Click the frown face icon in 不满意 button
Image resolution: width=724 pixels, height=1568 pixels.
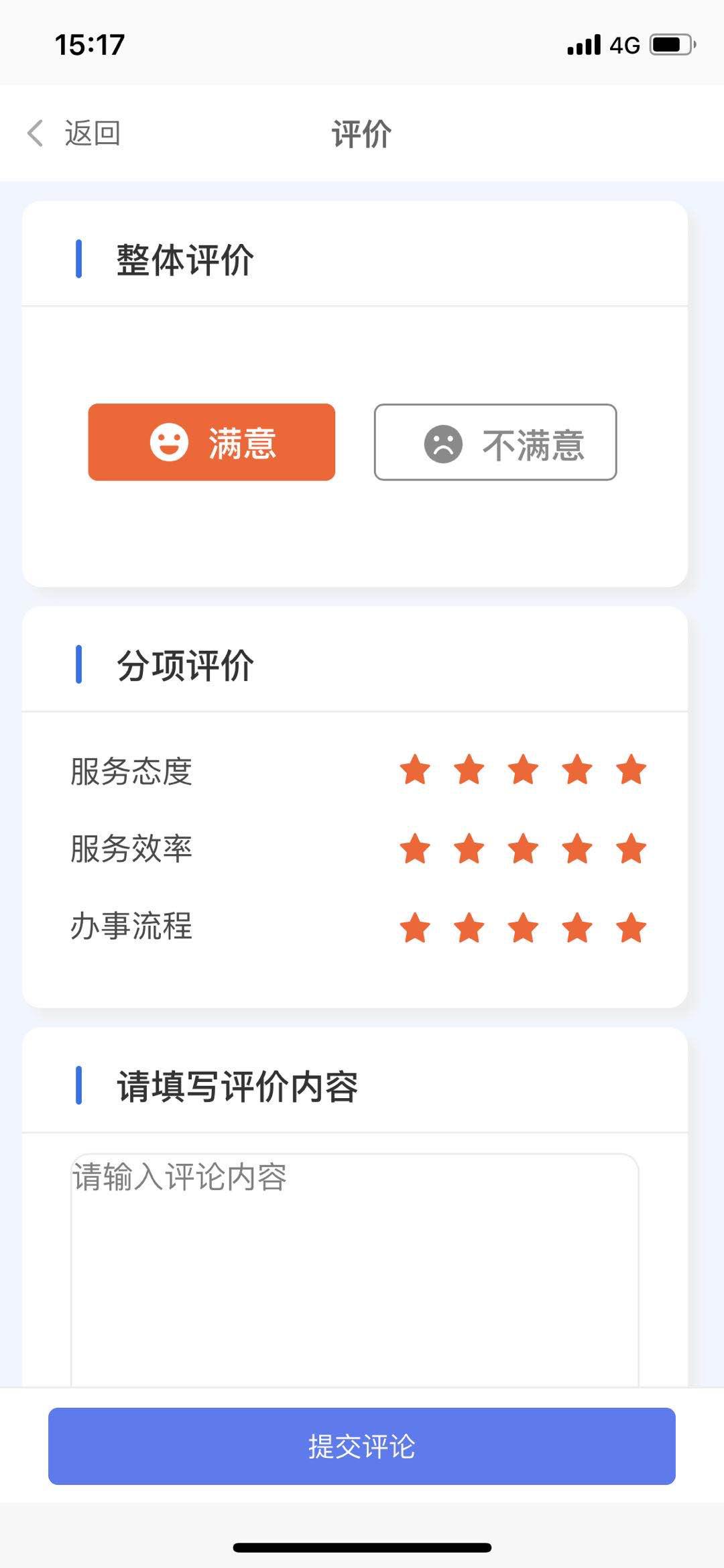(442, 443)
